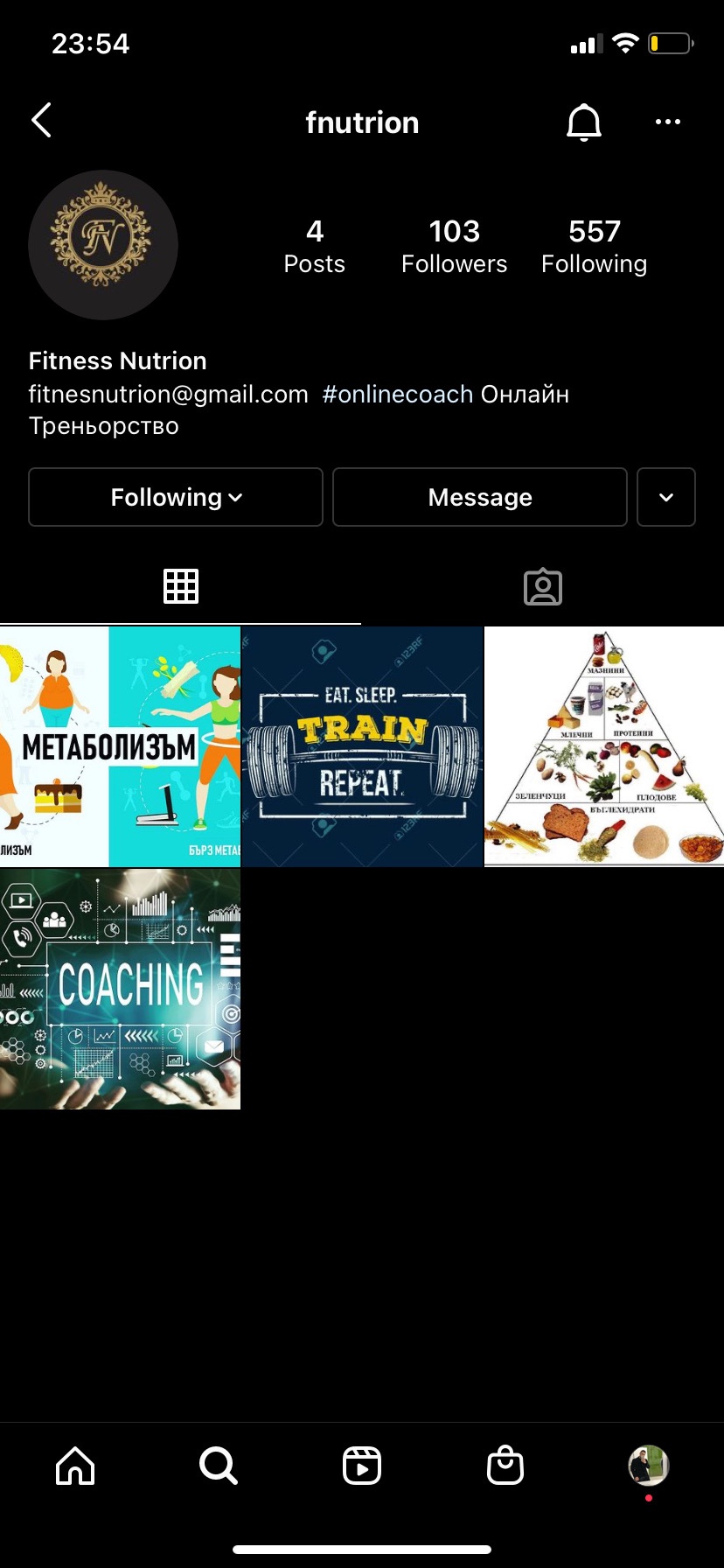The height and width of the screenshot is (1568, 724).
Task: Open the 557 Following list
Action: (594, 246)
